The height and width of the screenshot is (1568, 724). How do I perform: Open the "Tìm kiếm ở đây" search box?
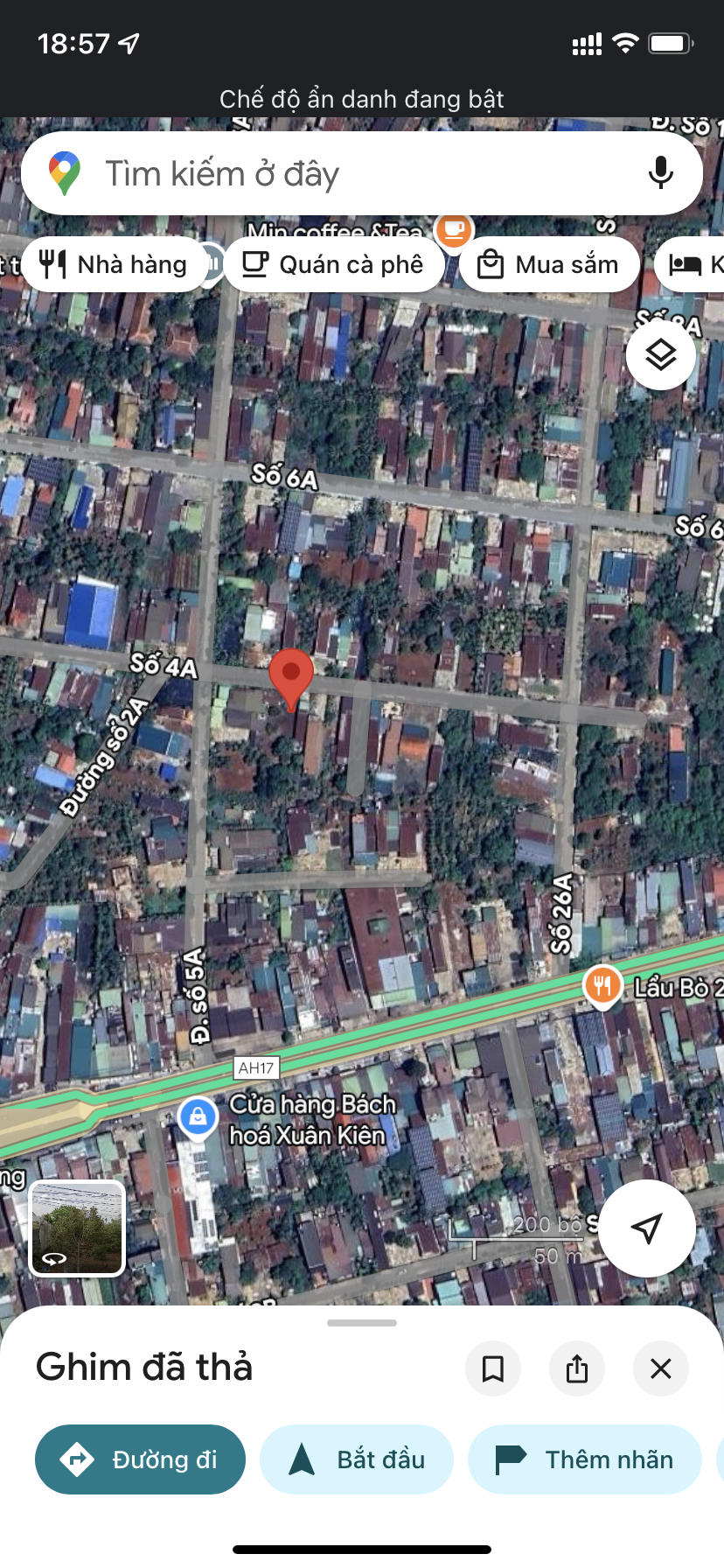(x=350, y=174)
